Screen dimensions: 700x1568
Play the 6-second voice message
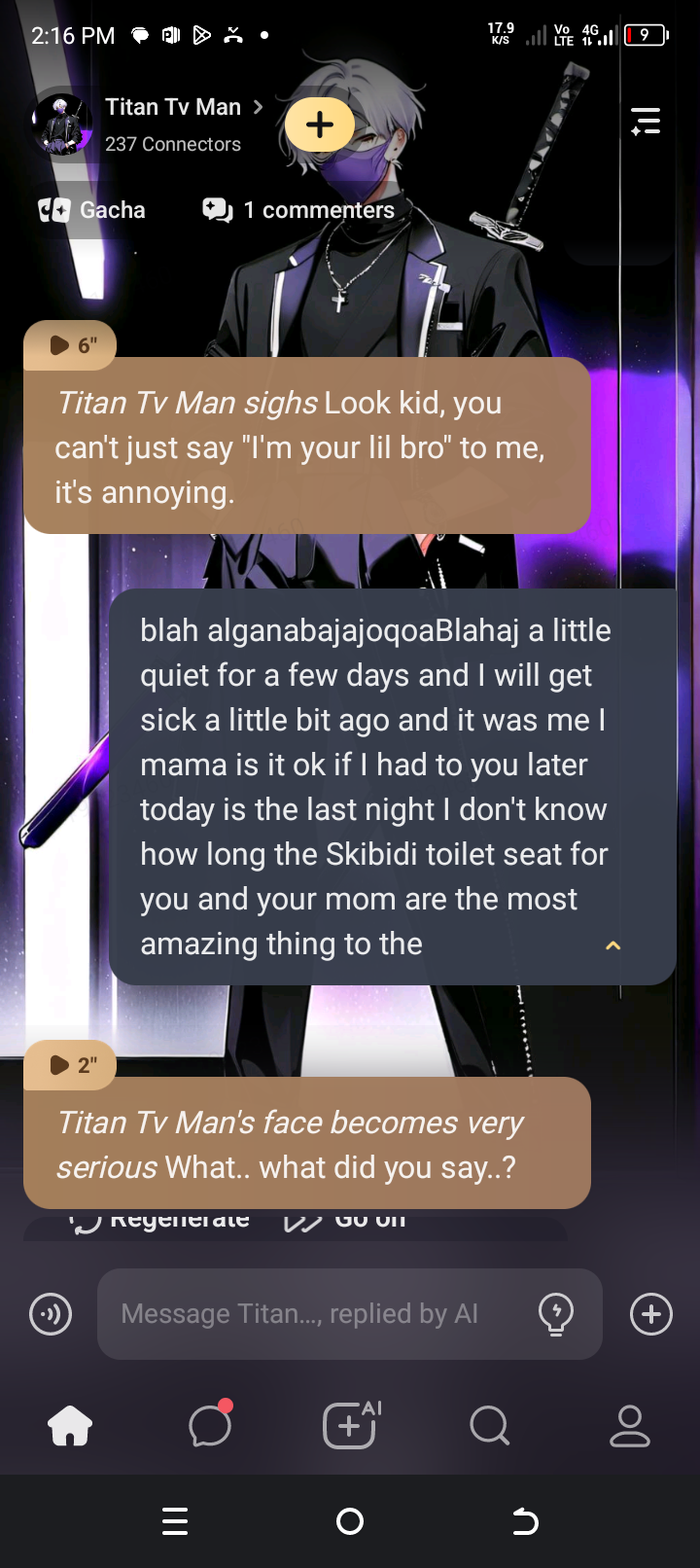point(70,345)
